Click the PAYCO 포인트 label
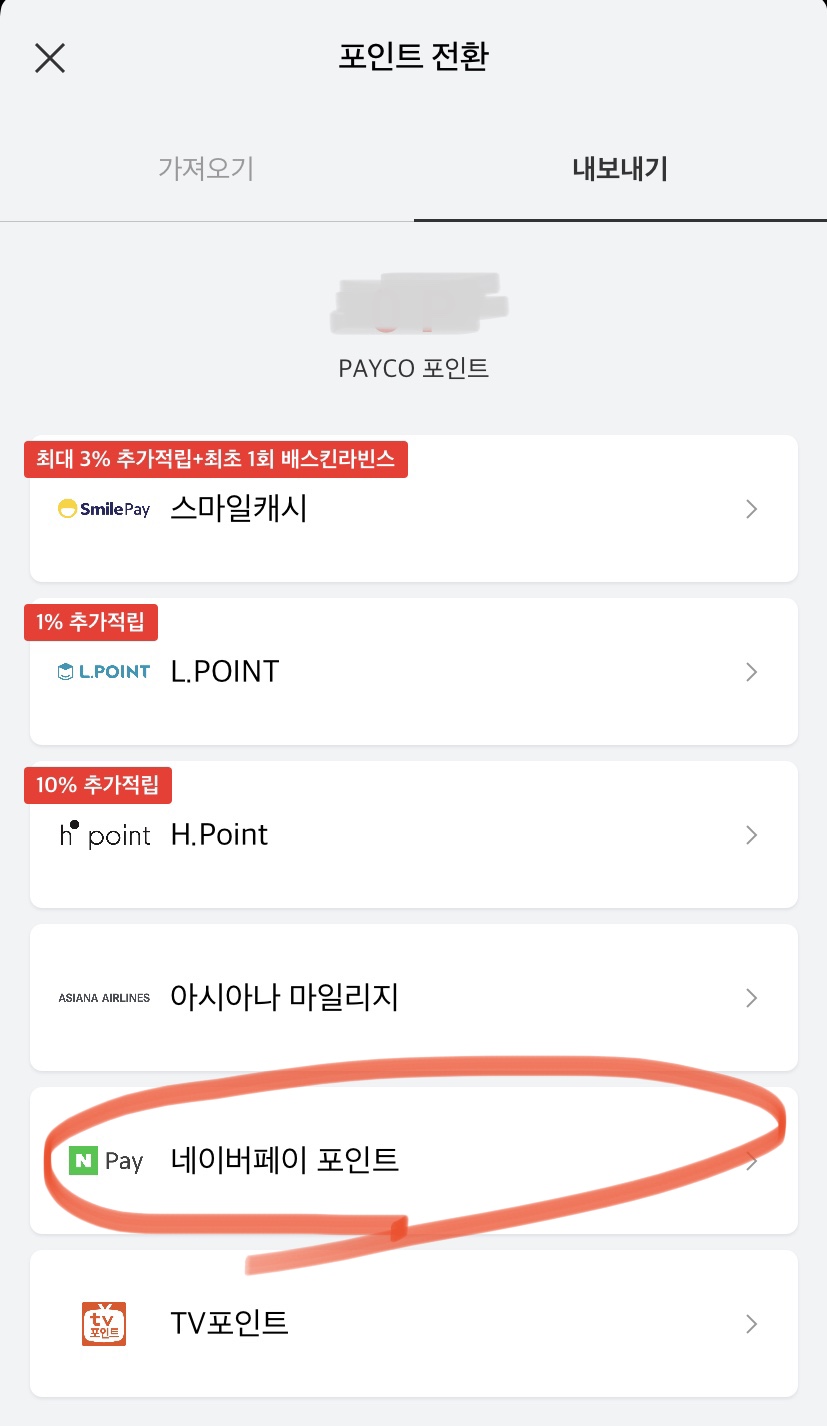 coord(413,368)
